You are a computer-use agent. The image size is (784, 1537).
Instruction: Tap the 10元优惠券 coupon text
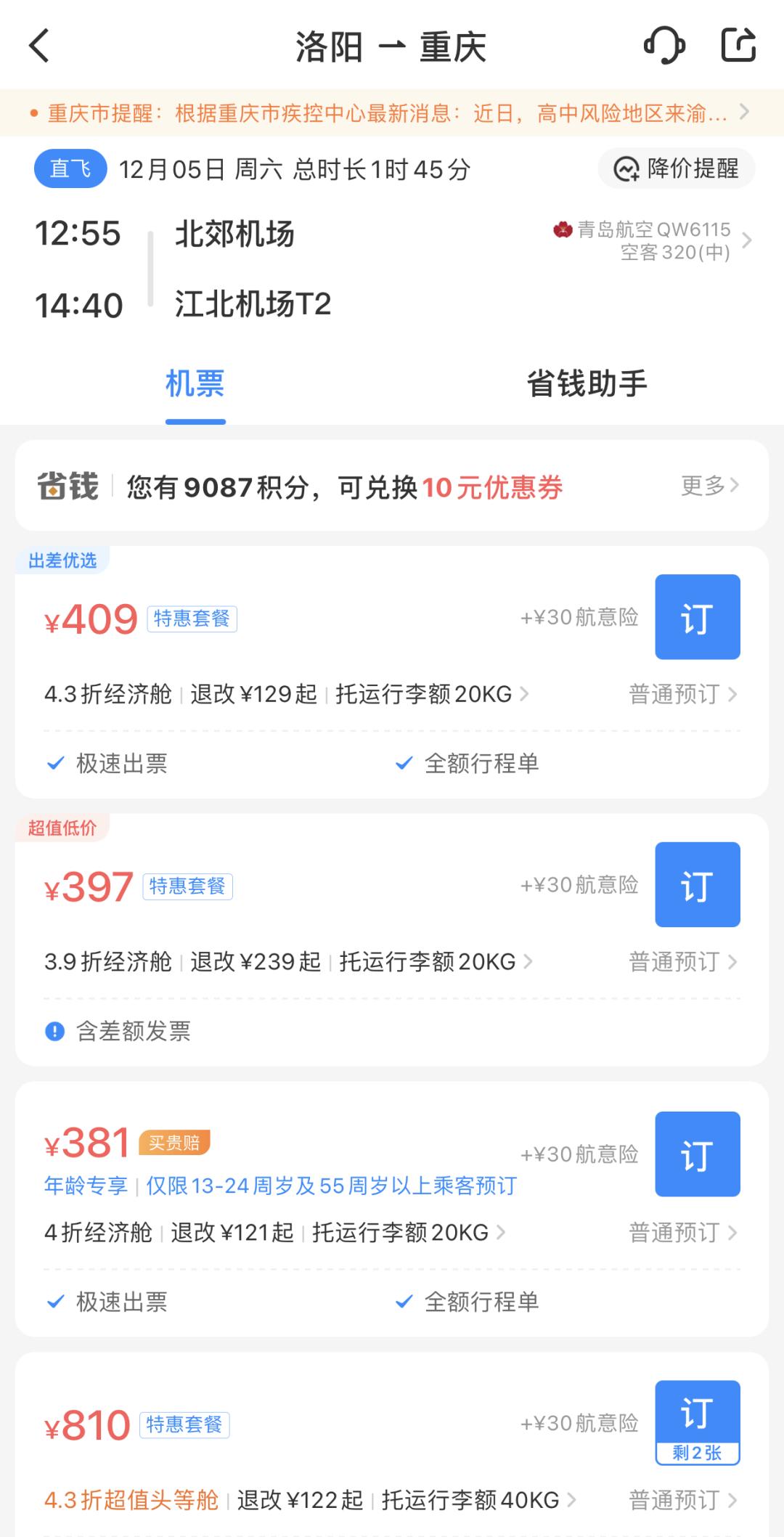(x=494, y=488)
